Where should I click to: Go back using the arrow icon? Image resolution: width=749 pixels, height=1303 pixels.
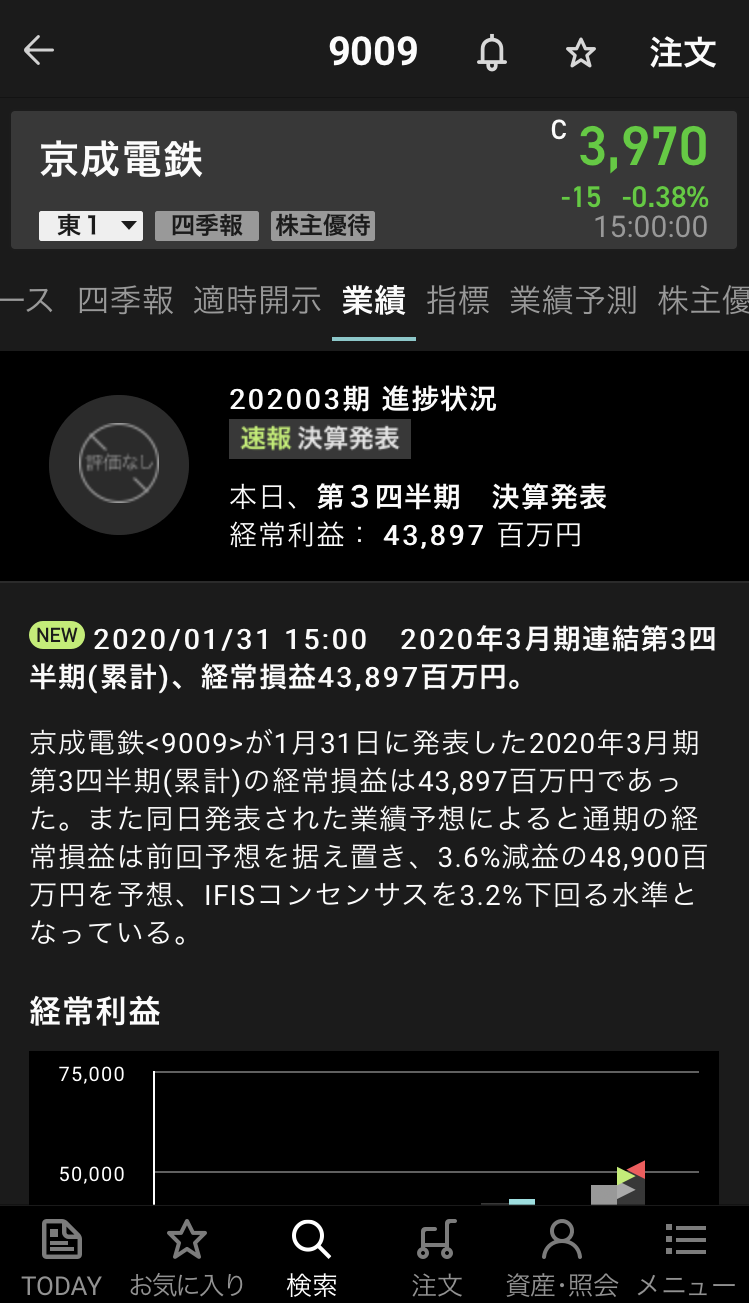[x=39, y=51]
